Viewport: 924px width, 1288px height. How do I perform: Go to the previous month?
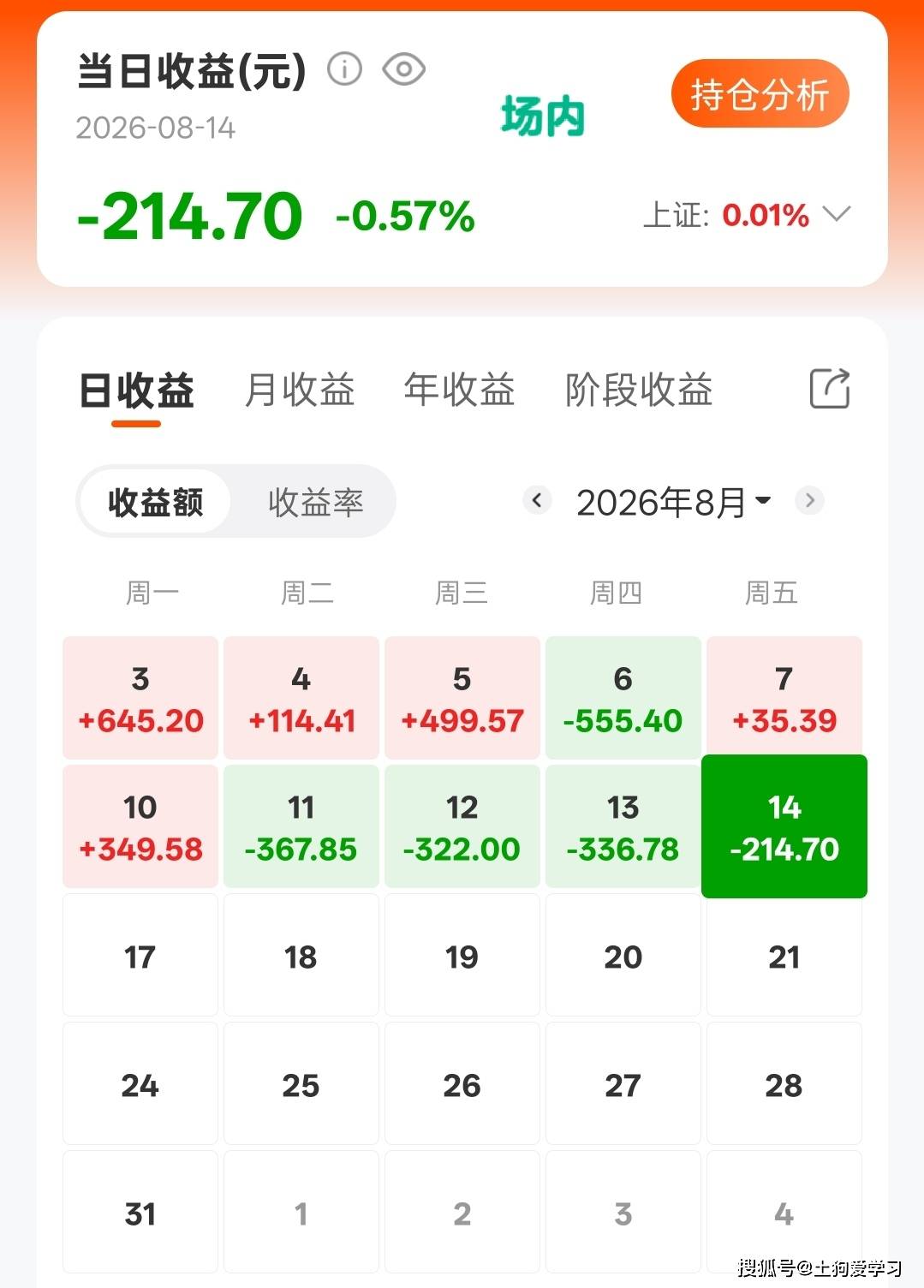537,500
